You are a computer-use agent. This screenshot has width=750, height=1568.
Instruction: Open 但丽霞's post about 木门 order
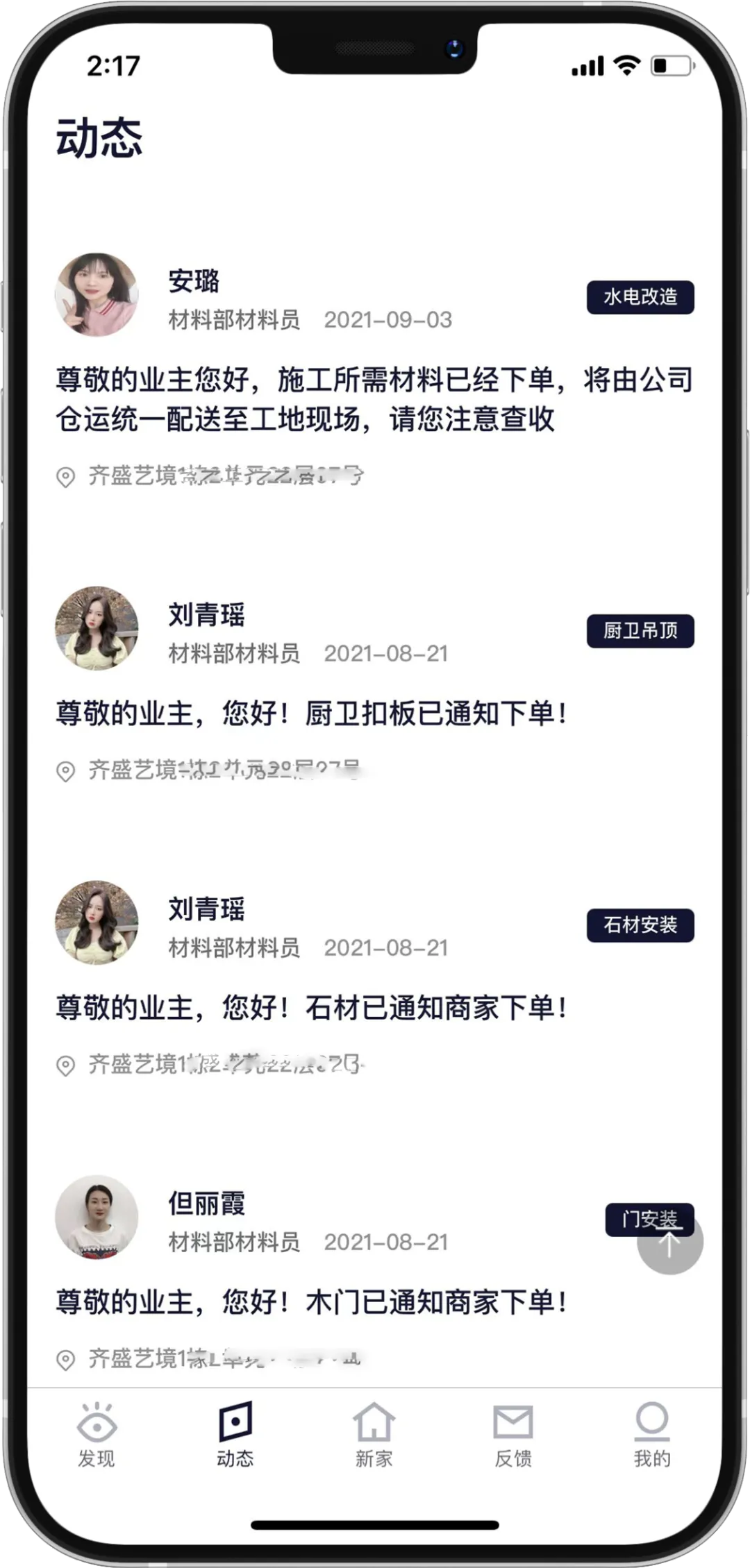click(311, 1302)
